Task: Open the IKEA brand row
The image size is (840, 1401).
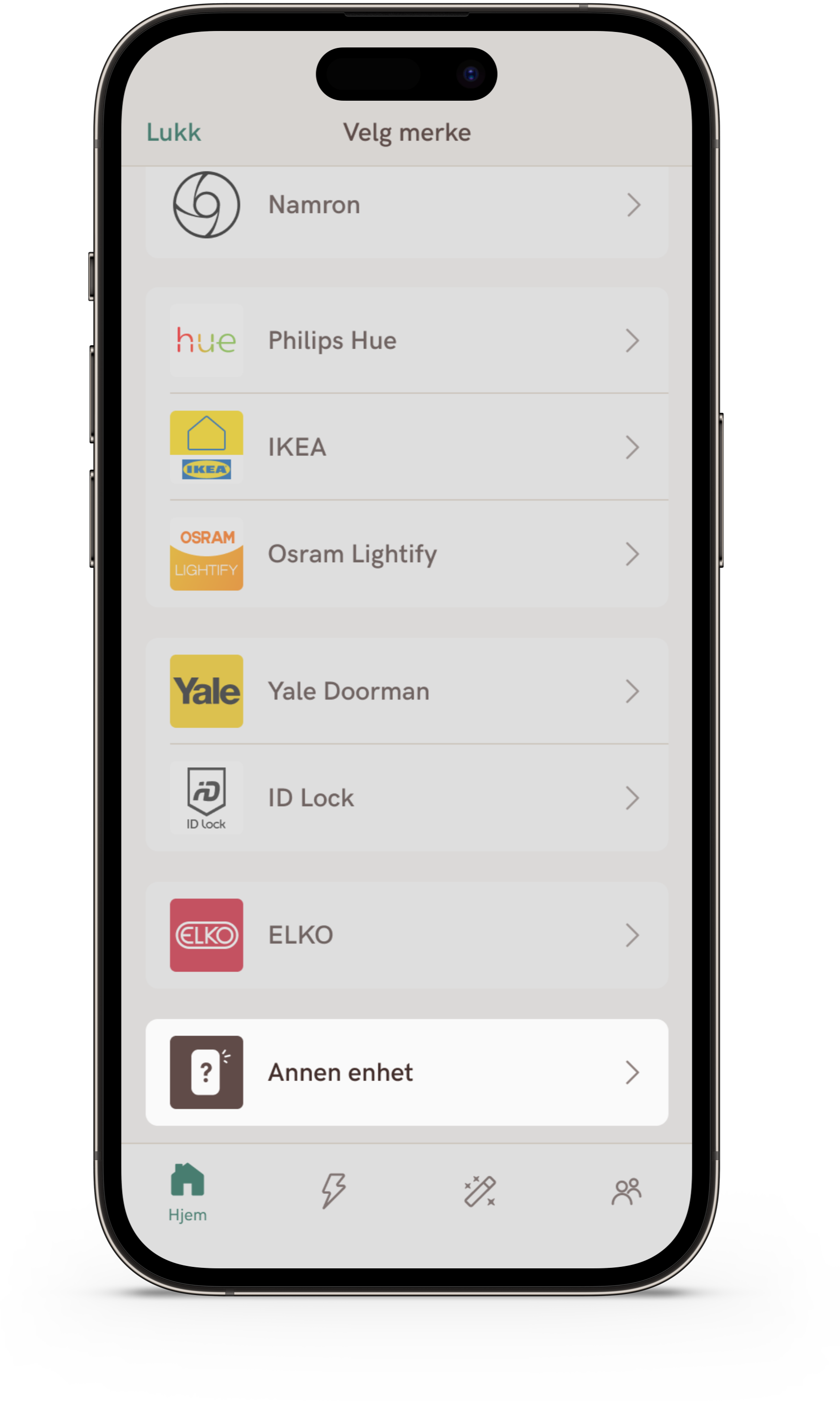Action: [406, 447]
